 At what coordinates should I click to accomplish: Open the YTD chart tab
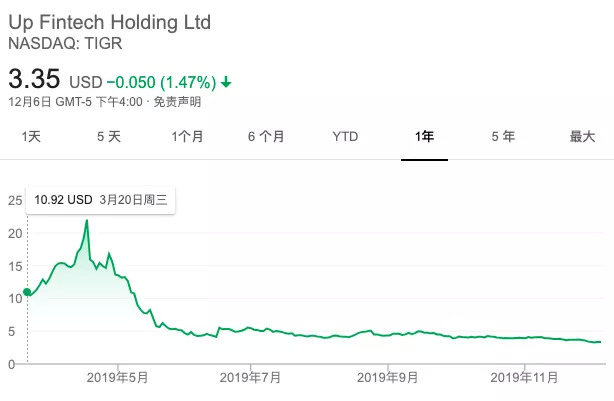click(x=345, y=136)
